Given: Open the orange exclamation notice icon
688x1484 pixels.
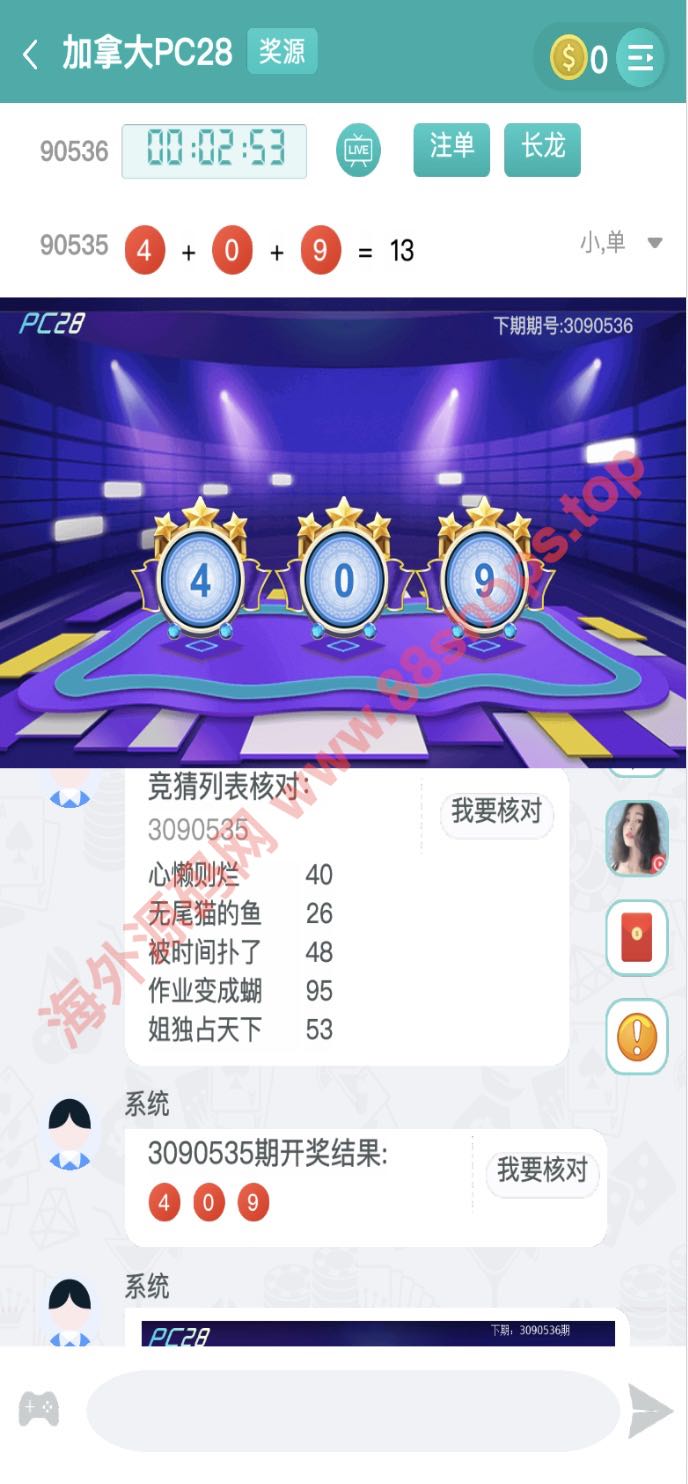Looking at the screenshot, I should (x=637, y=1037).
